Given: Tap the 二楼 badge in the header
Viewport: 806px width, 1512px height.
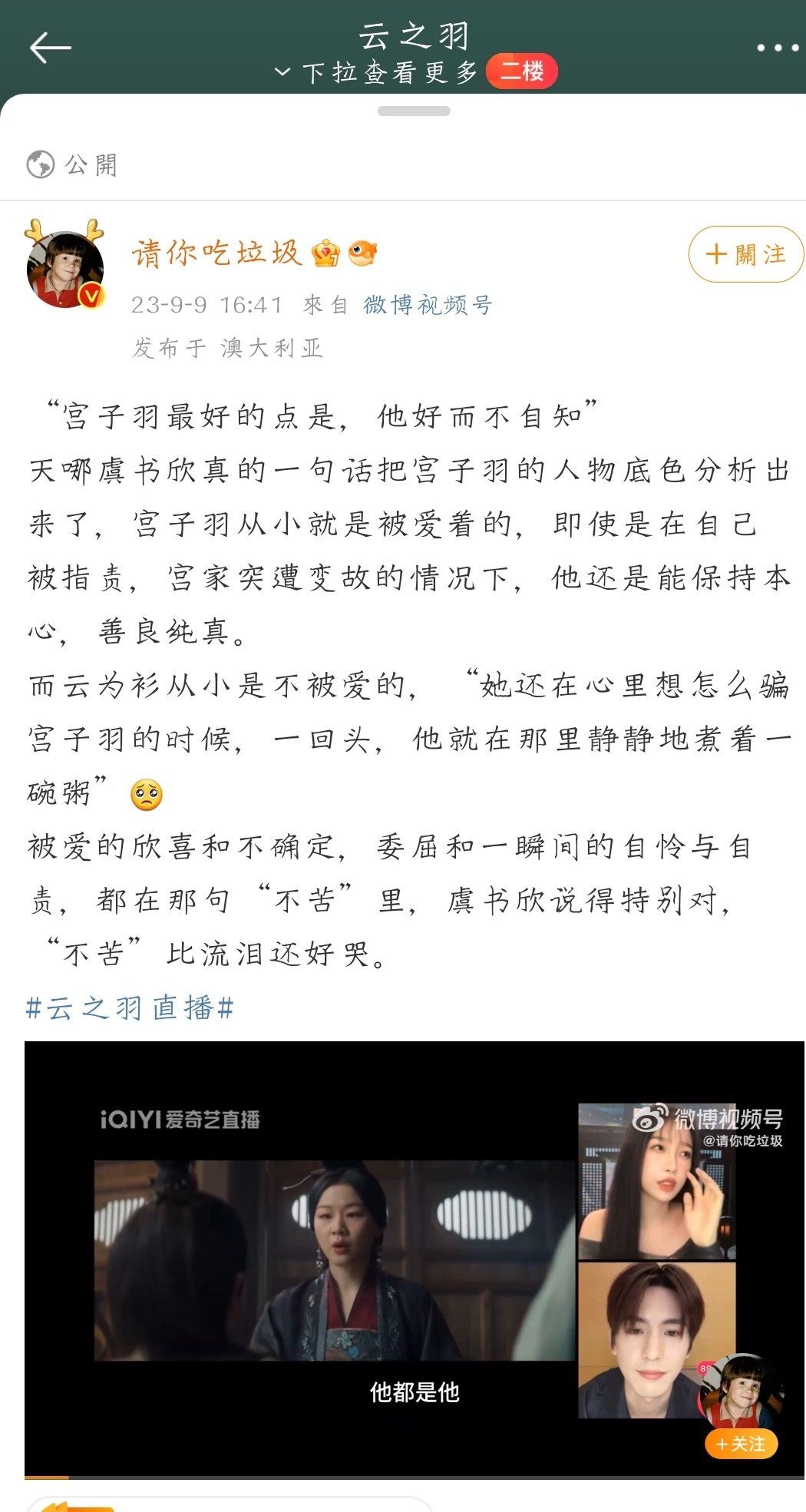Looking at the screenshot, I should coord(522,72).
